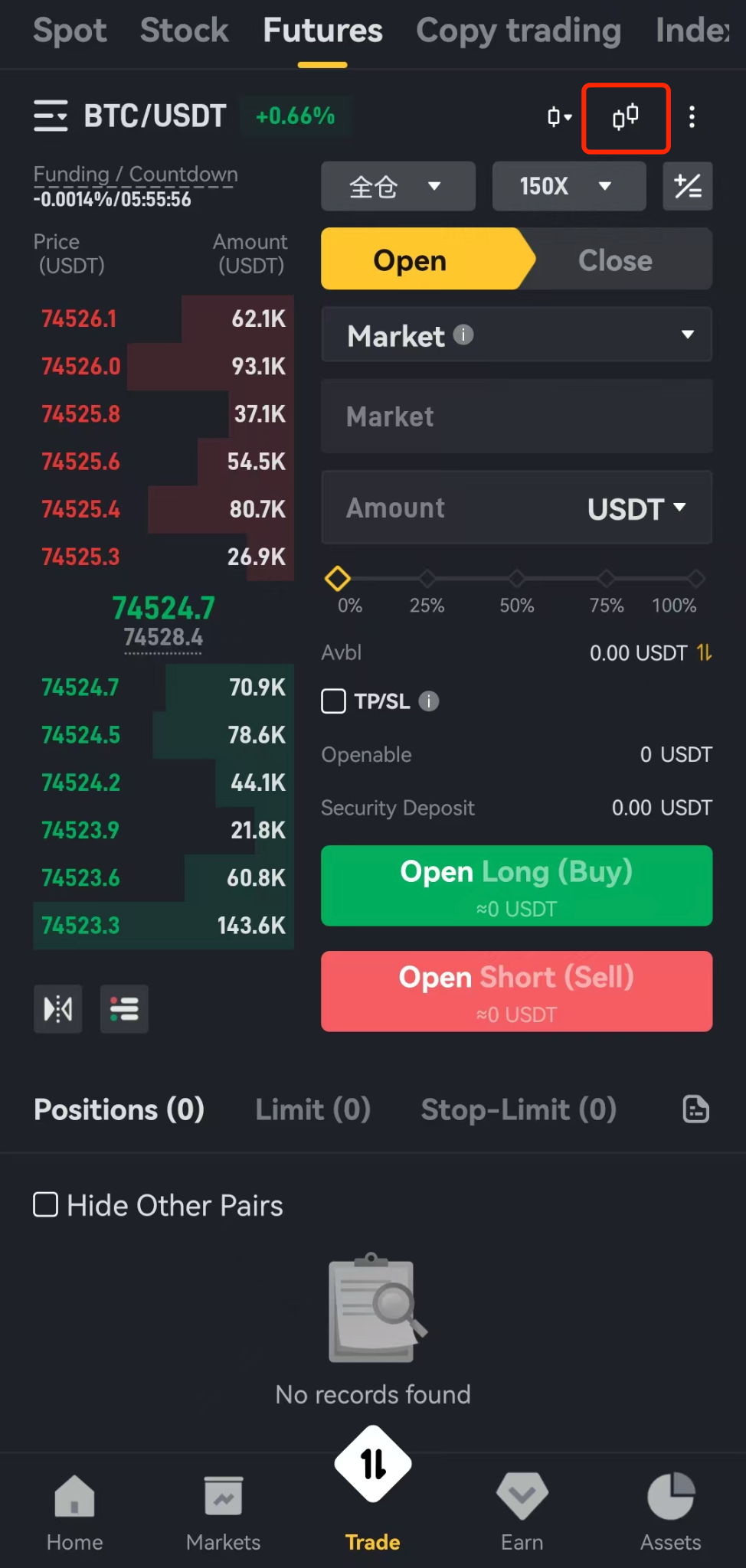Viewport: 746px width, 1568px height.
Task: Open the margin mode dropdown
Action: (398, 186)
